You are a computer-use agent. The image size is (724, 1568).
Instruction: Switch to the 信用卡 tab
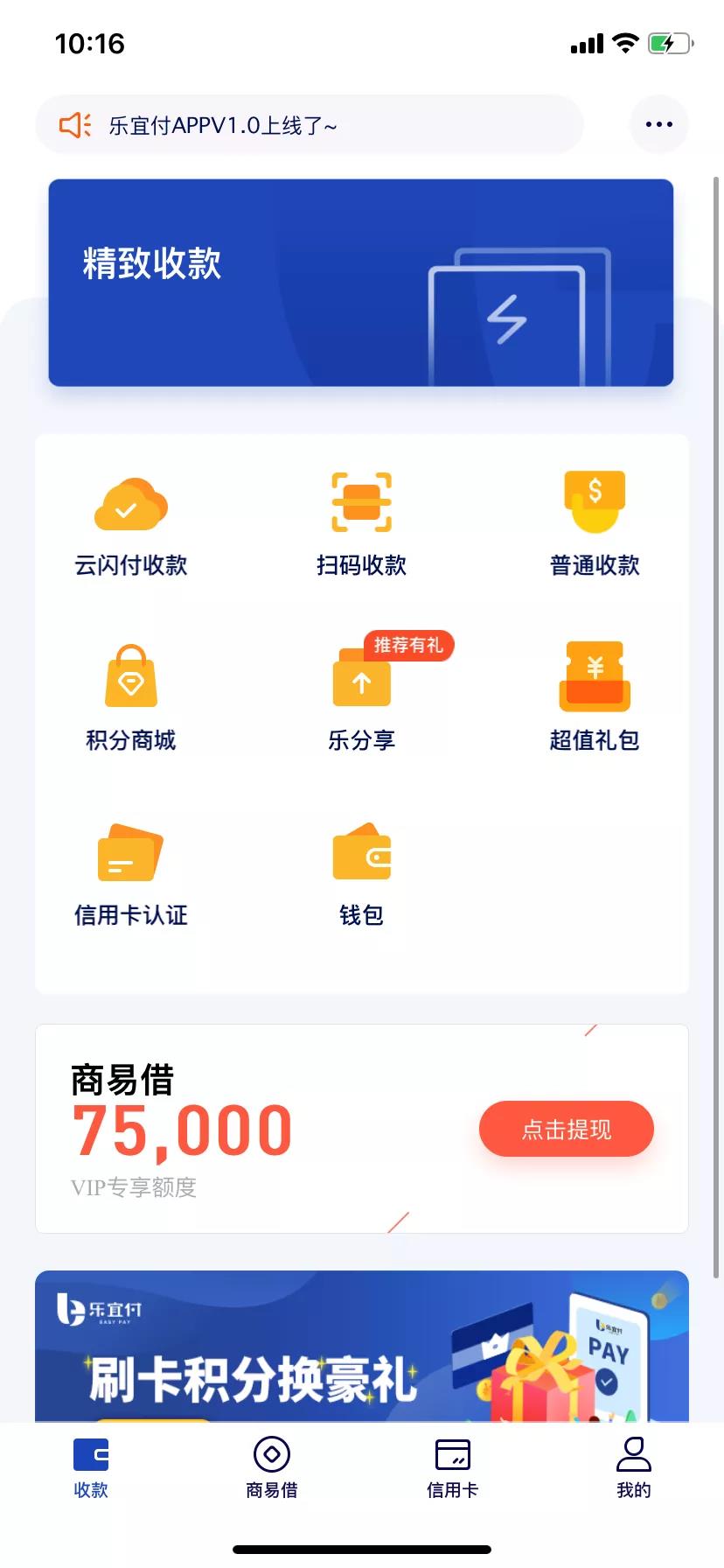coord(452,1470)
